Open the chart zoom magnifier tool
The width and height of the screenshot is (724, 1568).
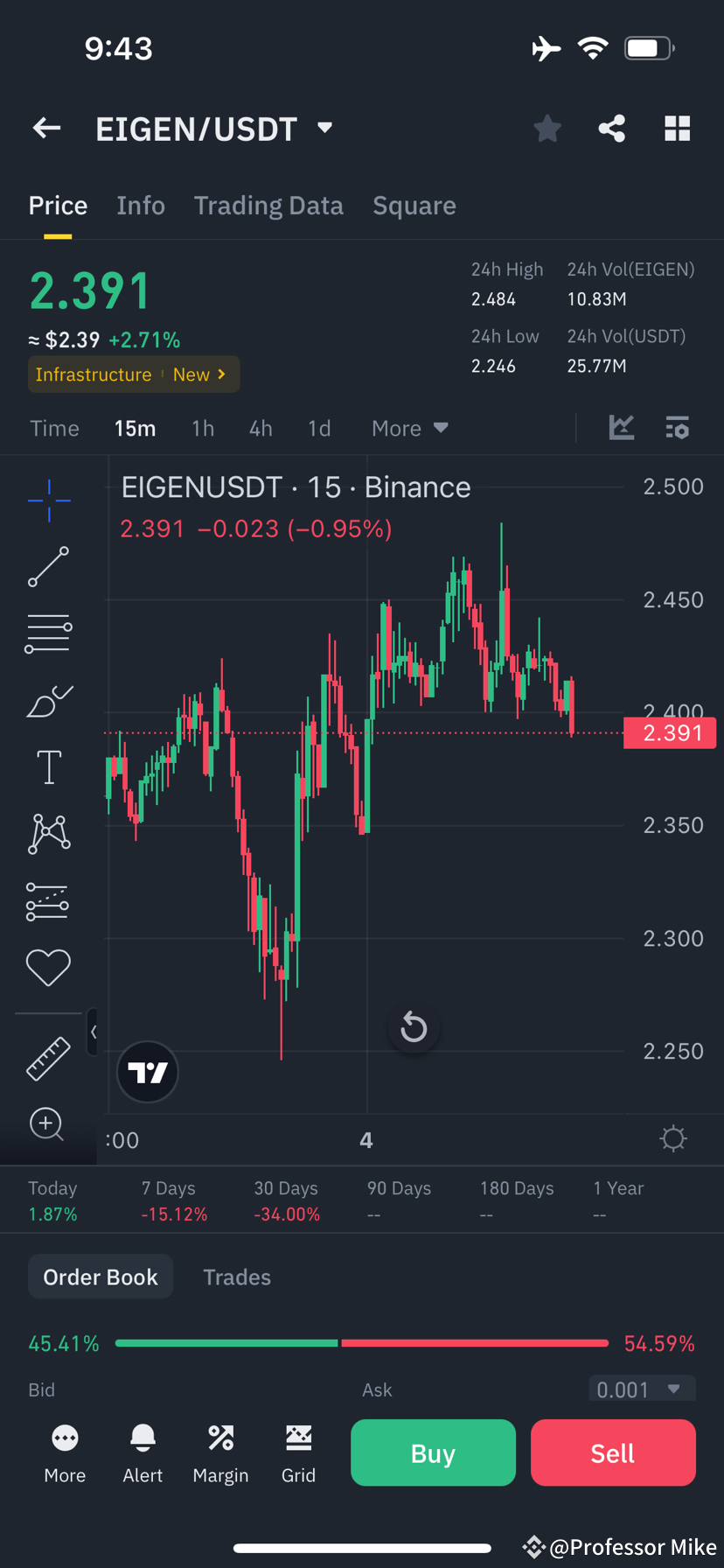pyautogui.click(x=48, y=1125)
